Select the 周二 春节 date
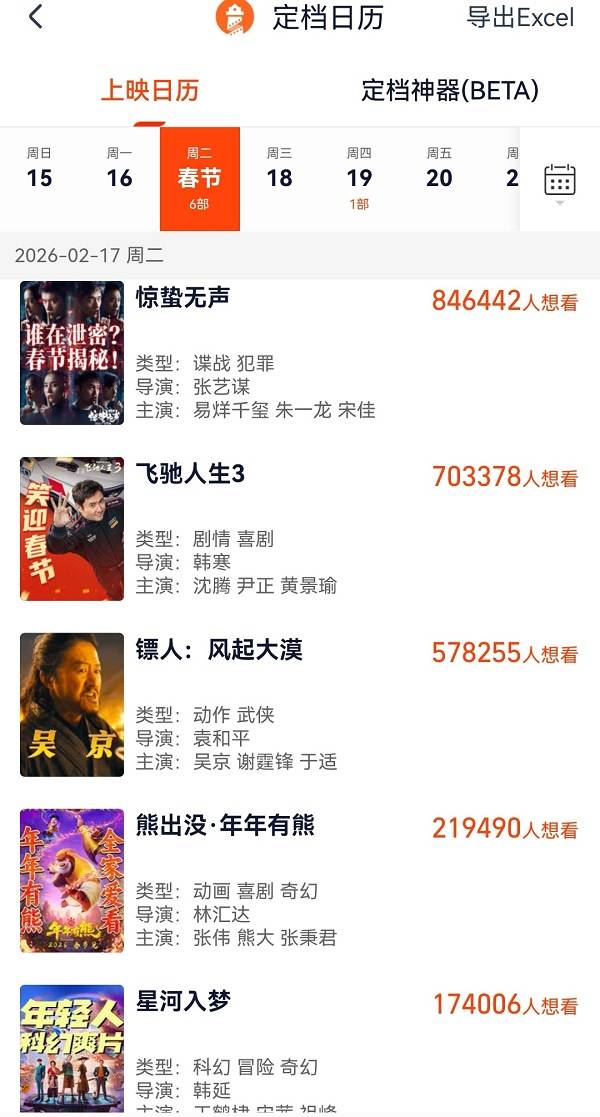The image size is (600, 1117). [199, 178]
